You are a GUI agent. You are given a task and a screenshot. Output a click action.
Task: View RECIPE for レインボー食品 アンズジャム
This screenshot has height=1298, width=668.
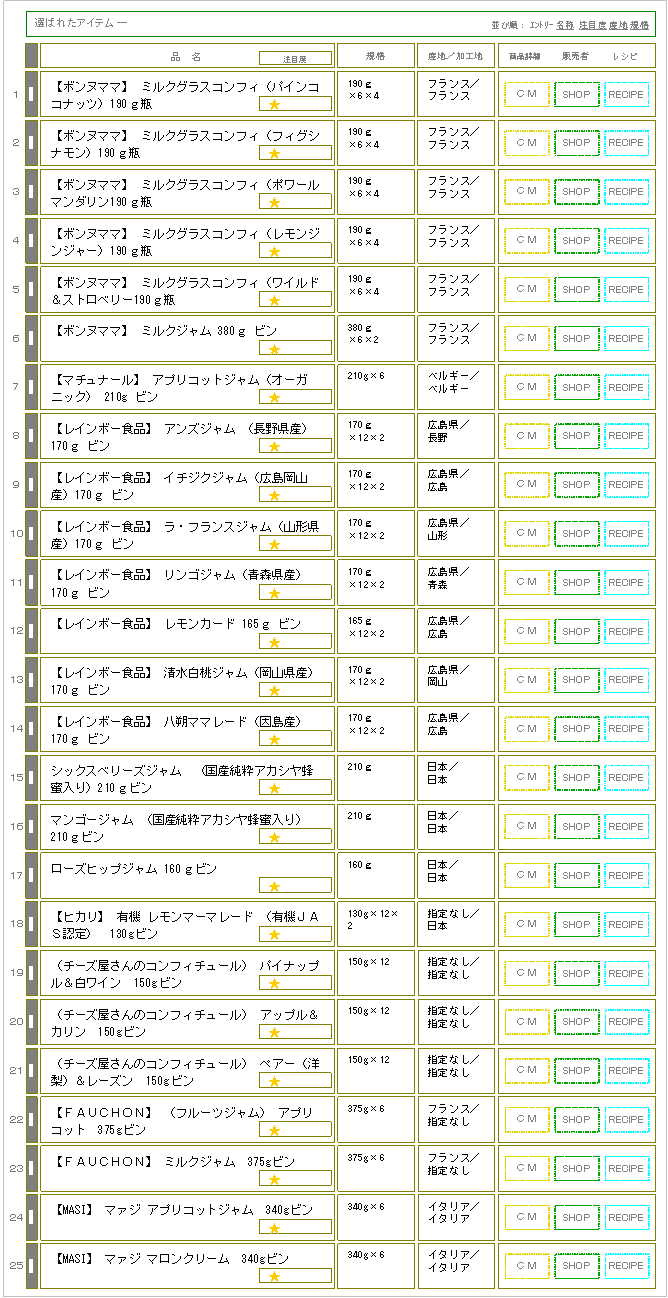pyautogui.click(x=626, y=436)
